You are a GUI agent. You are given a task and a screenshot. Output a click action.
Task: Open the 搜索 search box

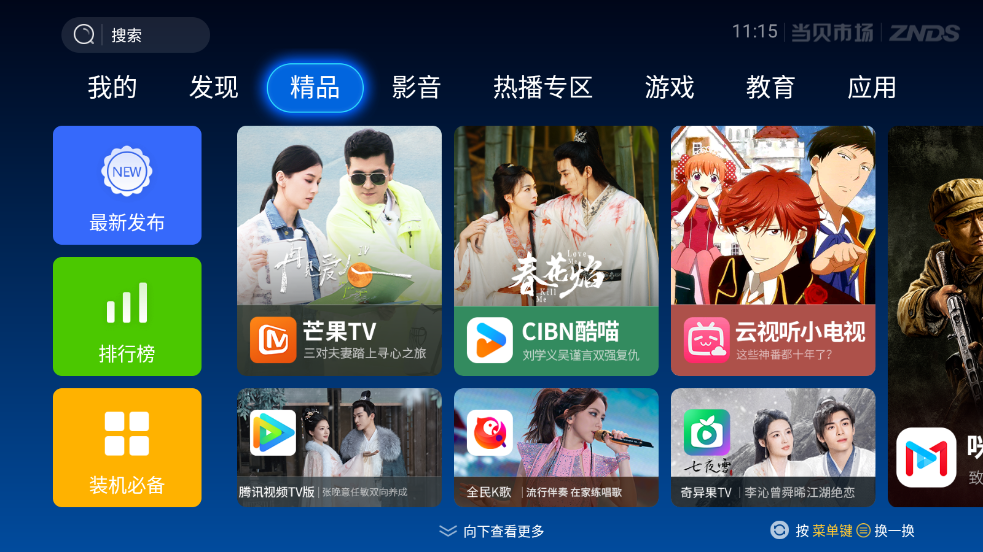click(135, 35)
